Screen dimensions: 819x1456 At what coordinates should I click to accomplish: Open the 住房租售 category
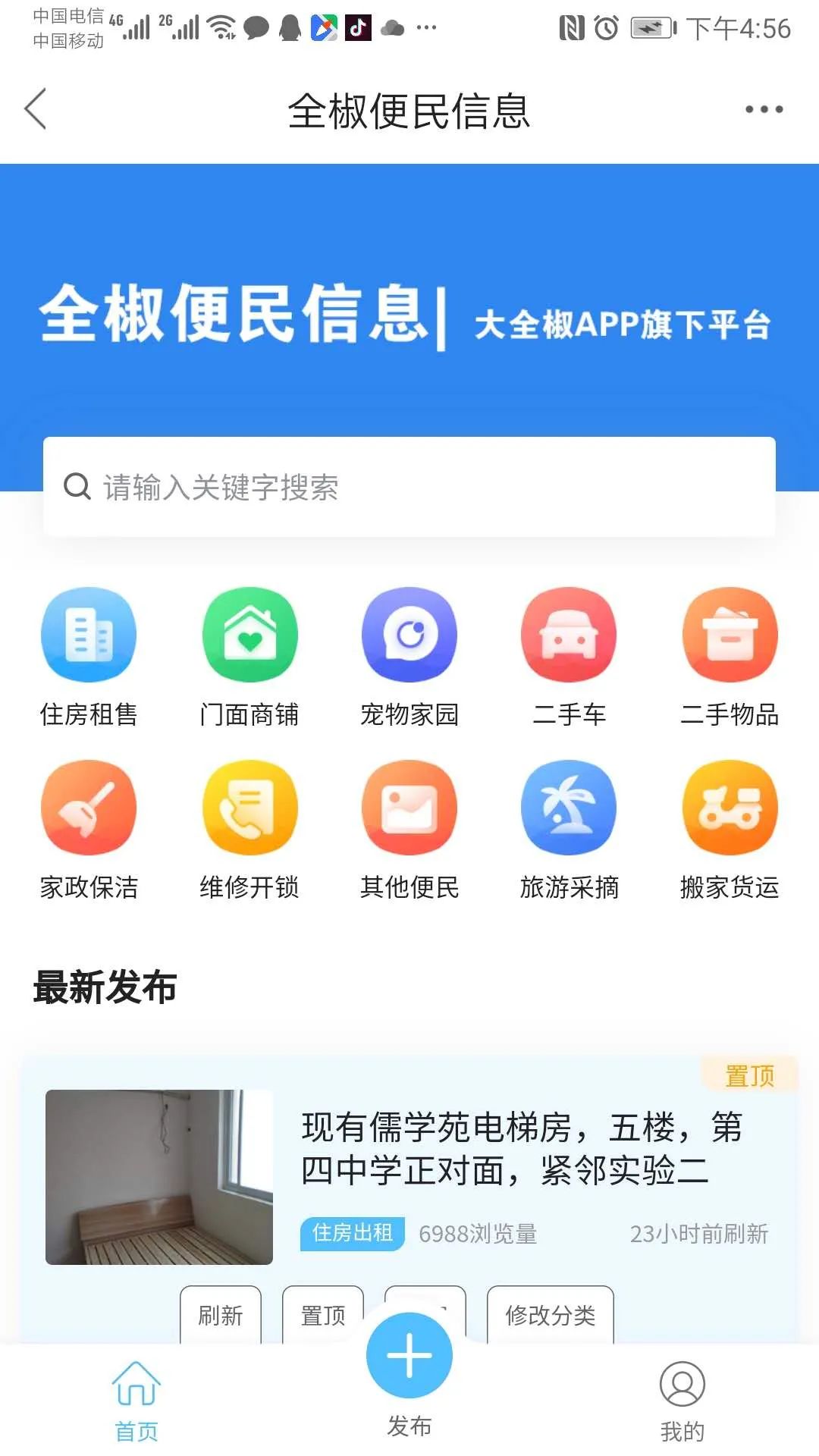point(89,657)
